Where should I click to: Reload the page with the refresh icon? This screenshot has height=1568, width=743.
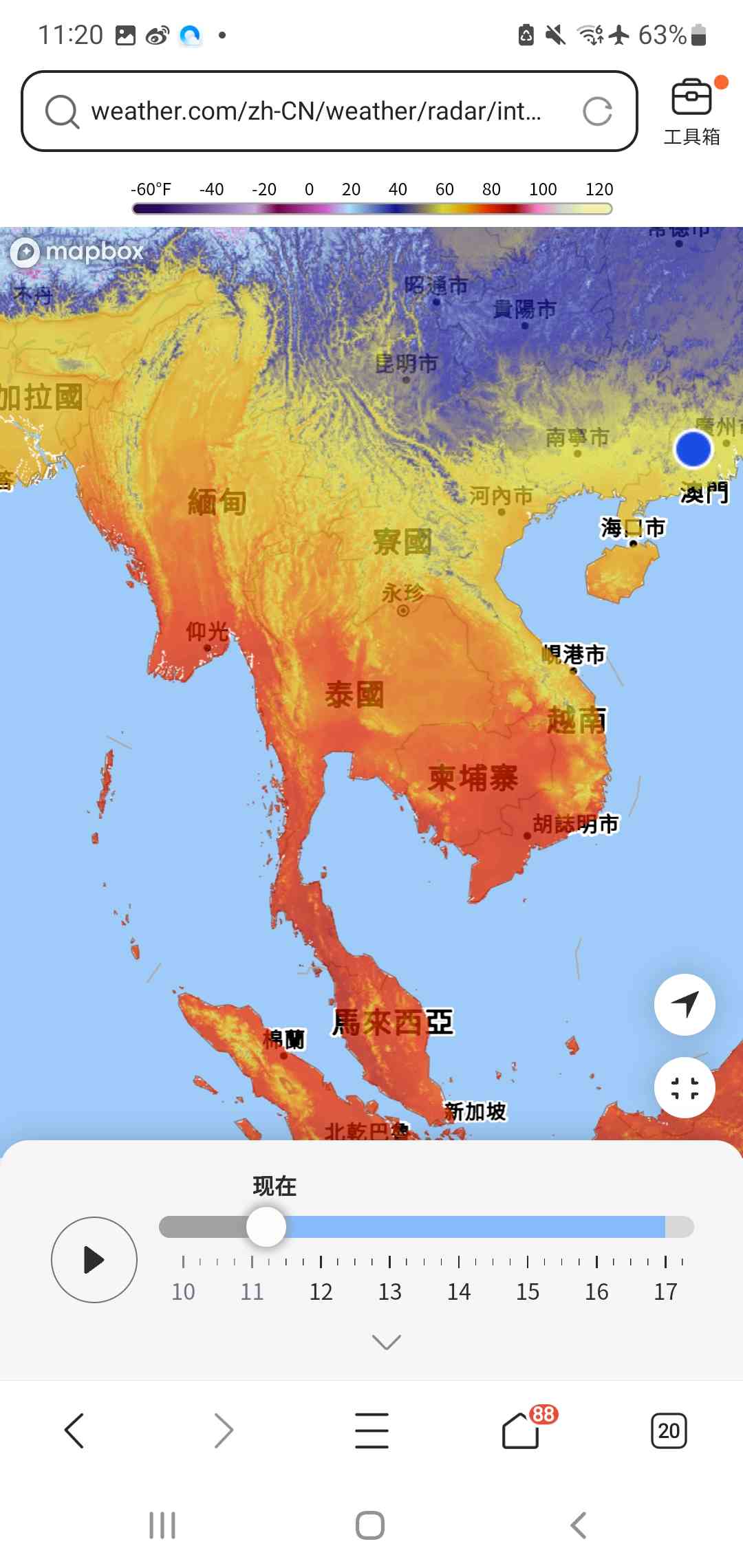point(597,111)
